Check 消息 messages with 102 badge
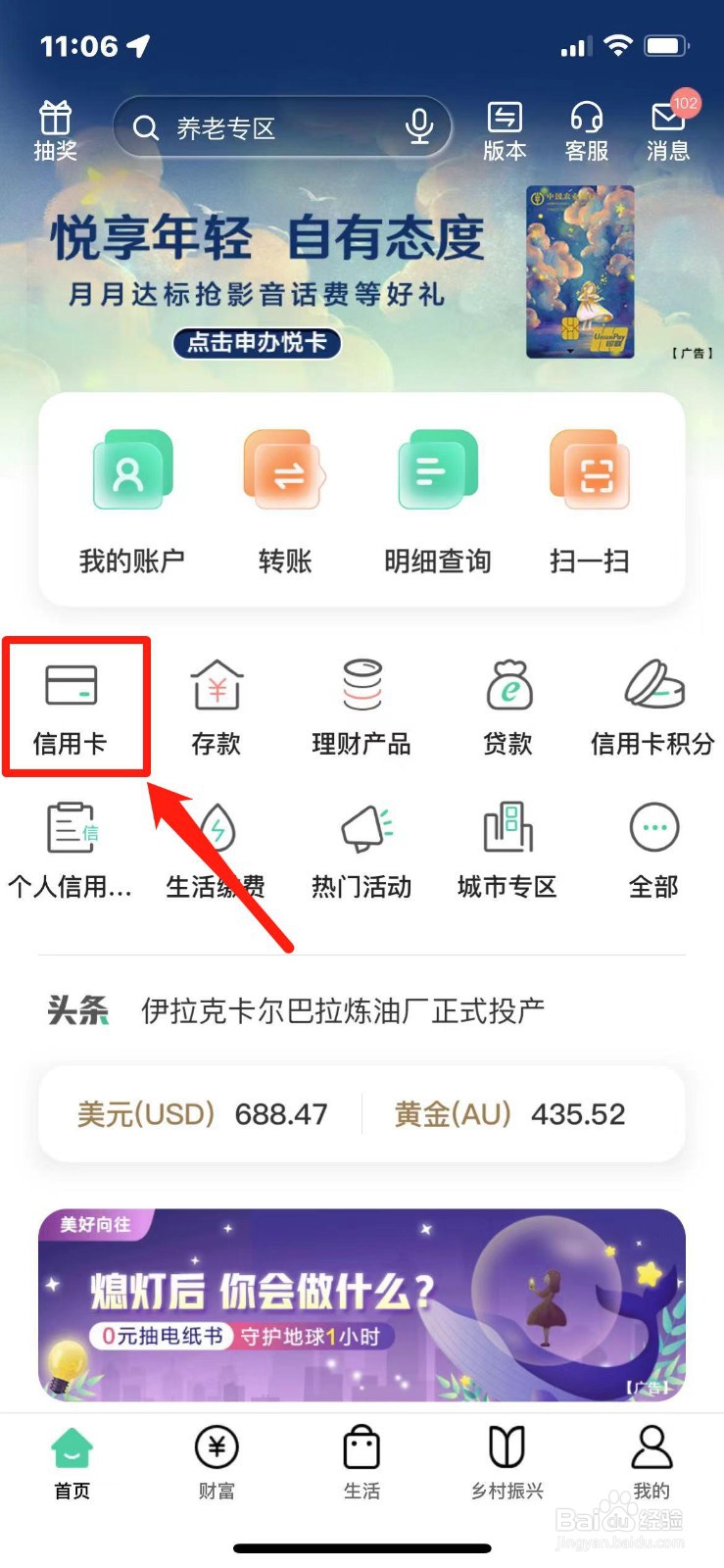The height and width of the screenshot is (1568, 724). 667,129
